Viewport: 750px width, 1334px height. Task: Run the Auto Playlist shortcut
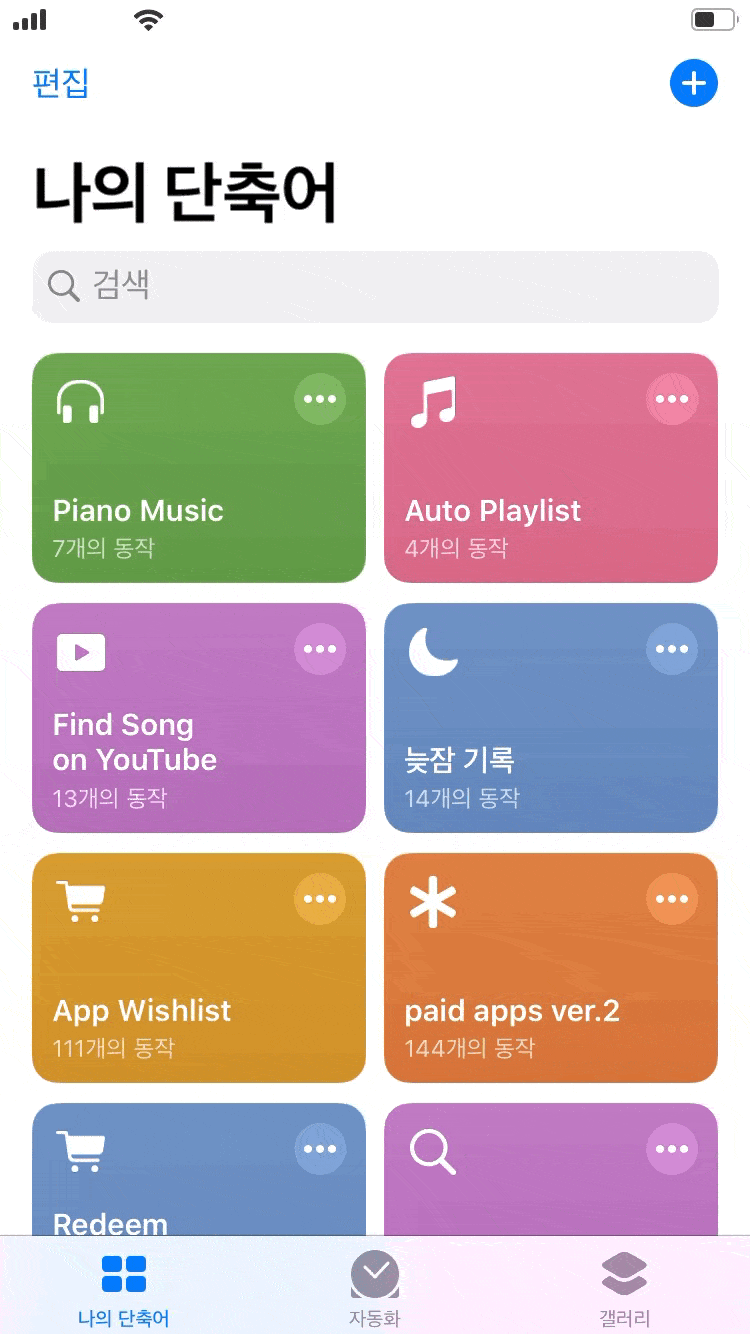pyautogui.click(x=551, y=468)
